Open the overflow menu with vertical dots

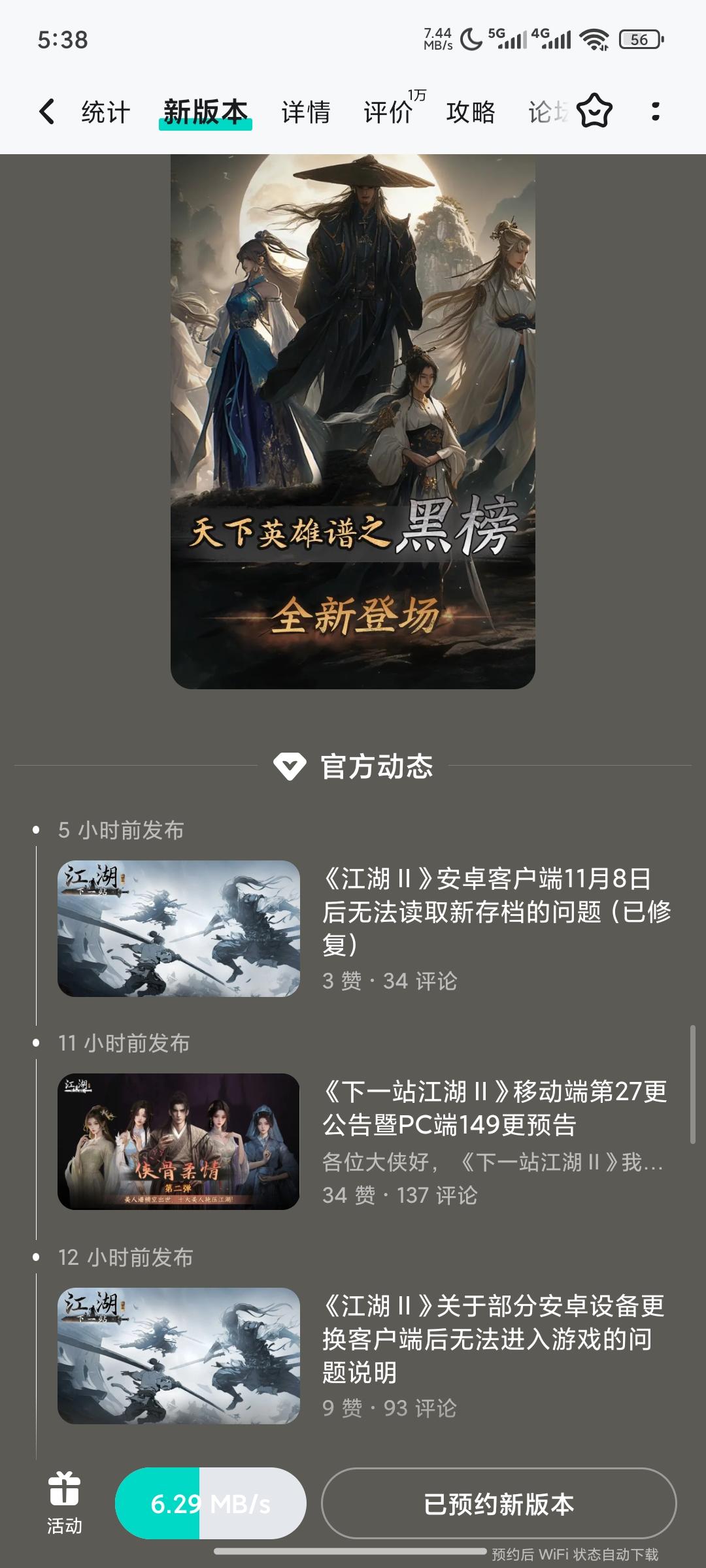[x=655, y=111]
